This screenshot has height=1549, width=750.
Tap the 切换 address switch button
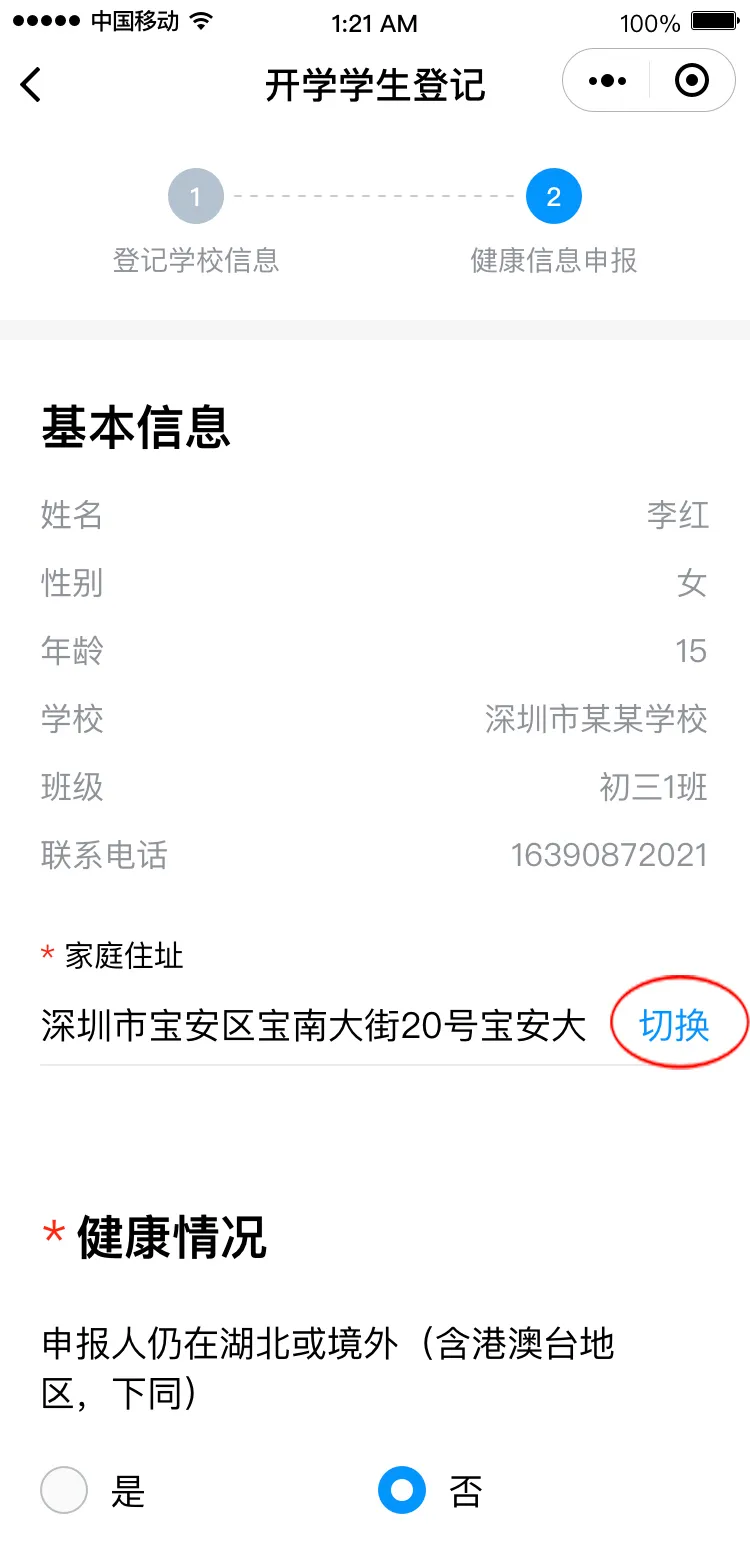point(675,1026)
